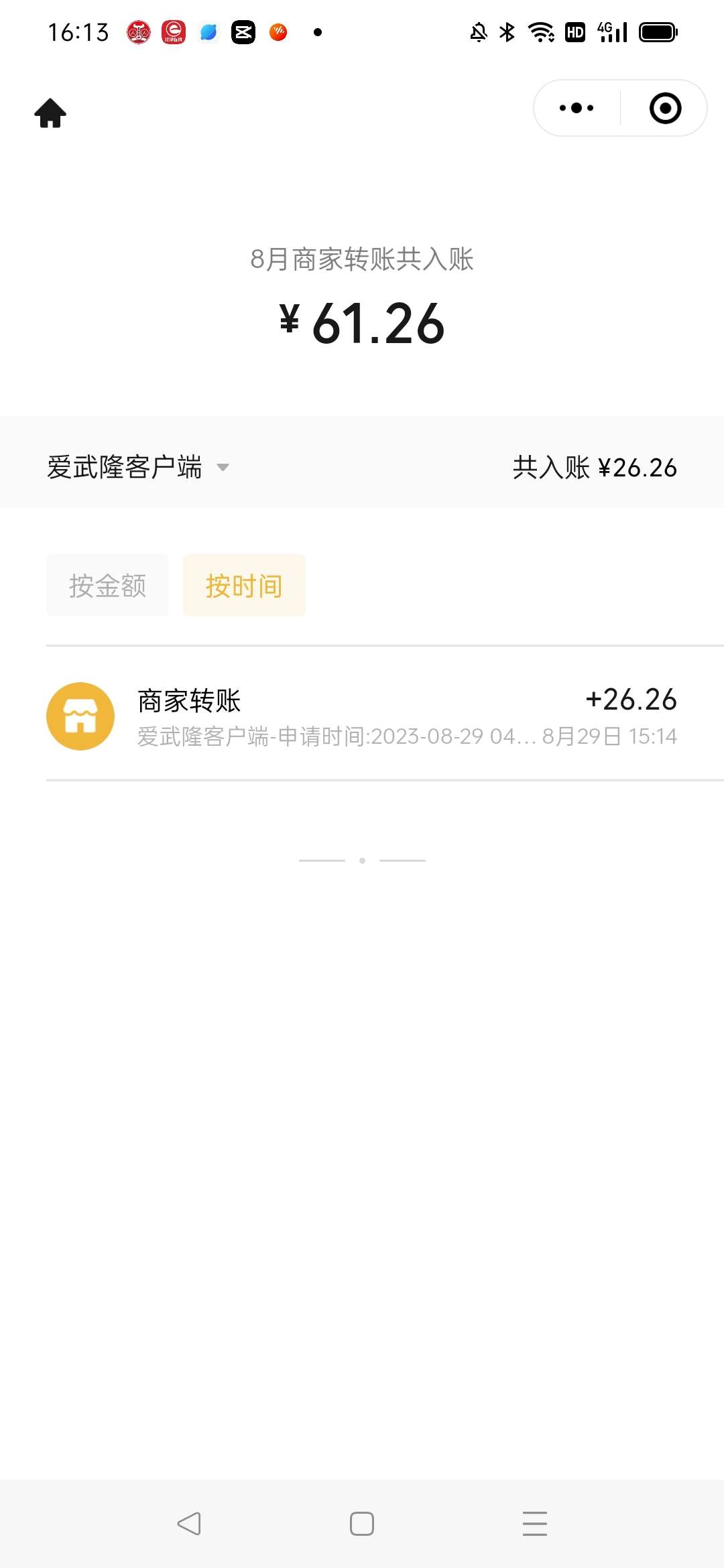Close the mini program with the circle button

point(665,108)
